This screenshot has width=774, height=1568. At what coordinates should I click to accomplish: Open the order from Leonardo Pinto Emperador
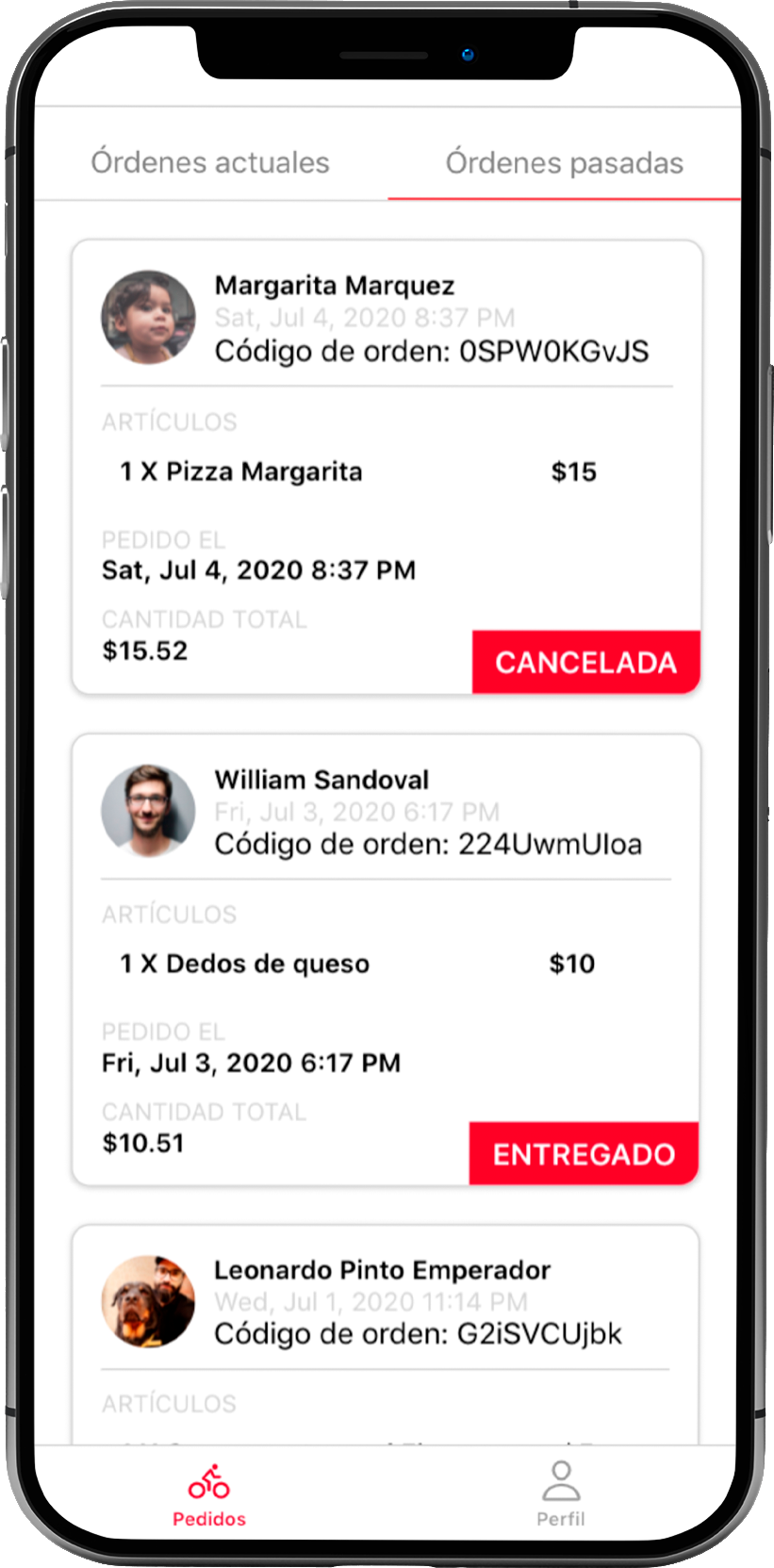(x=387, y=1320)
